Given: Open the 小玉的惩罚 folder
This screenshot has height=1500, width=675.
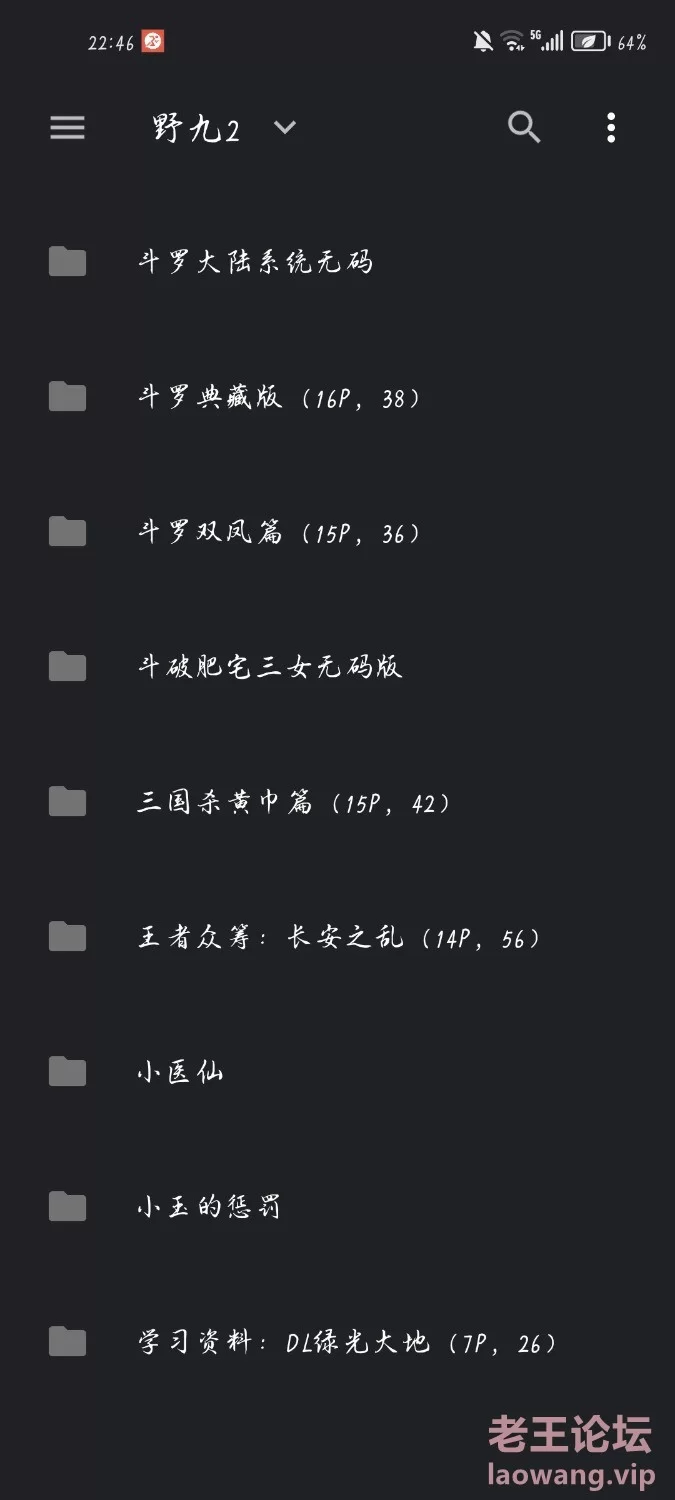Looking at the screenshot, I should [x=337, y=1207].
